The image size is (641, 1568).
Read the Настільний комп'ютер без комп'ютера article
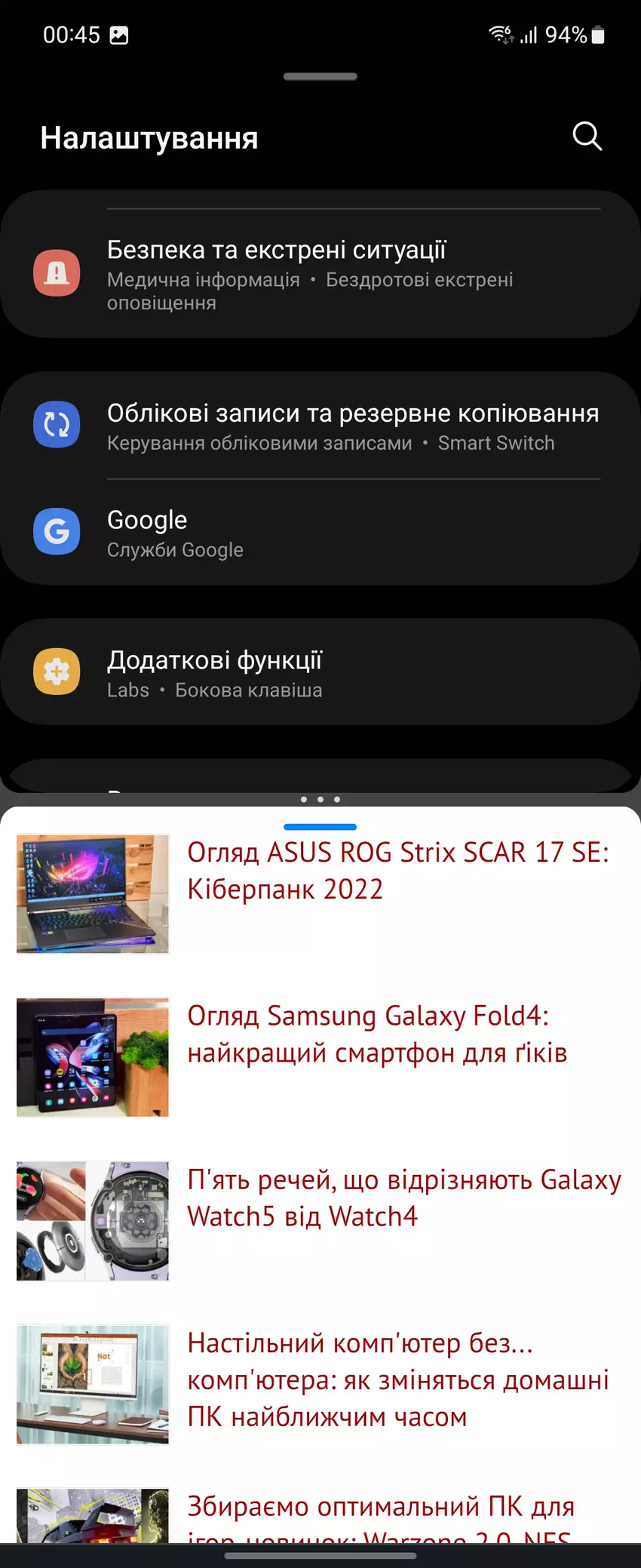pos(397,1380)
